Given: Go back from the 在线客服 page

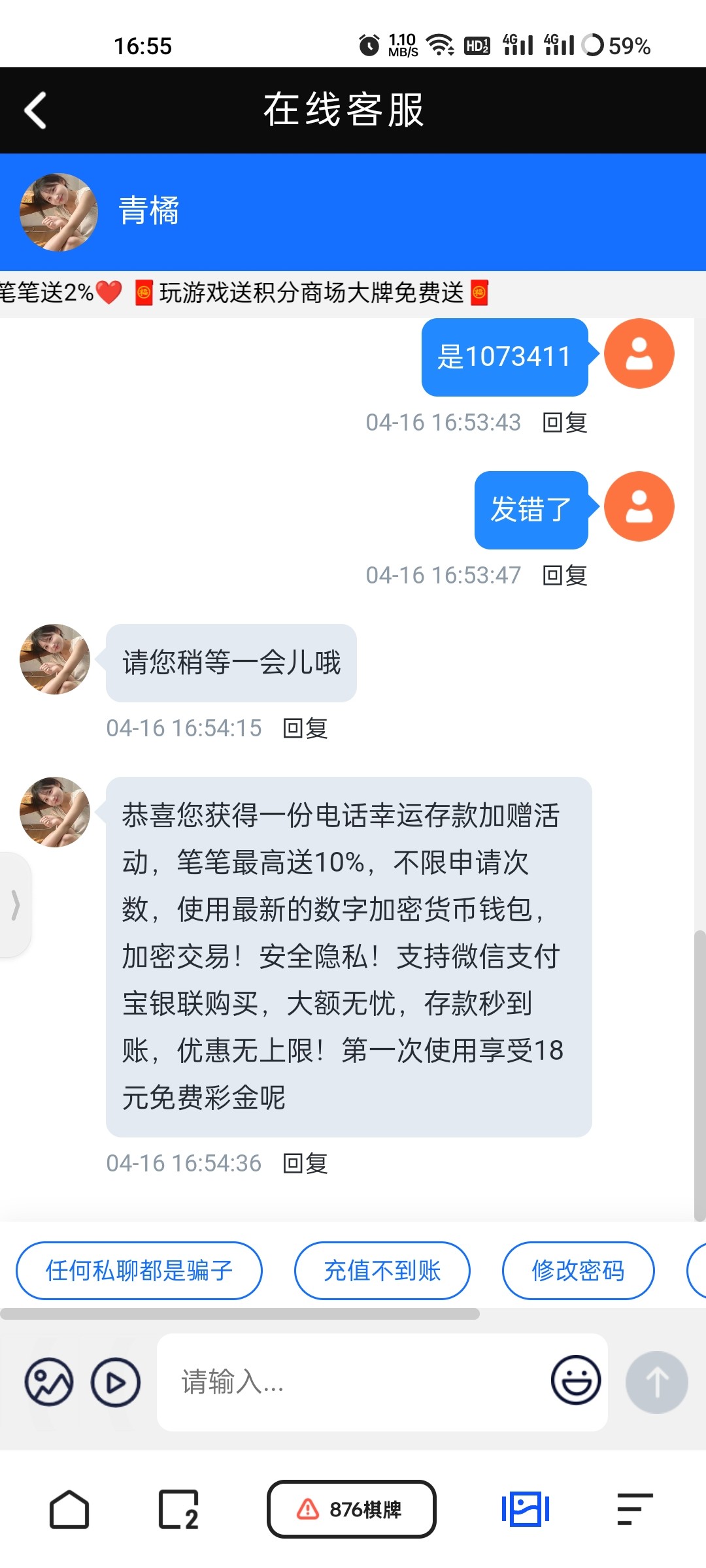Looking at the screenshot, I should pyautogui.click(x=36, y=110).
